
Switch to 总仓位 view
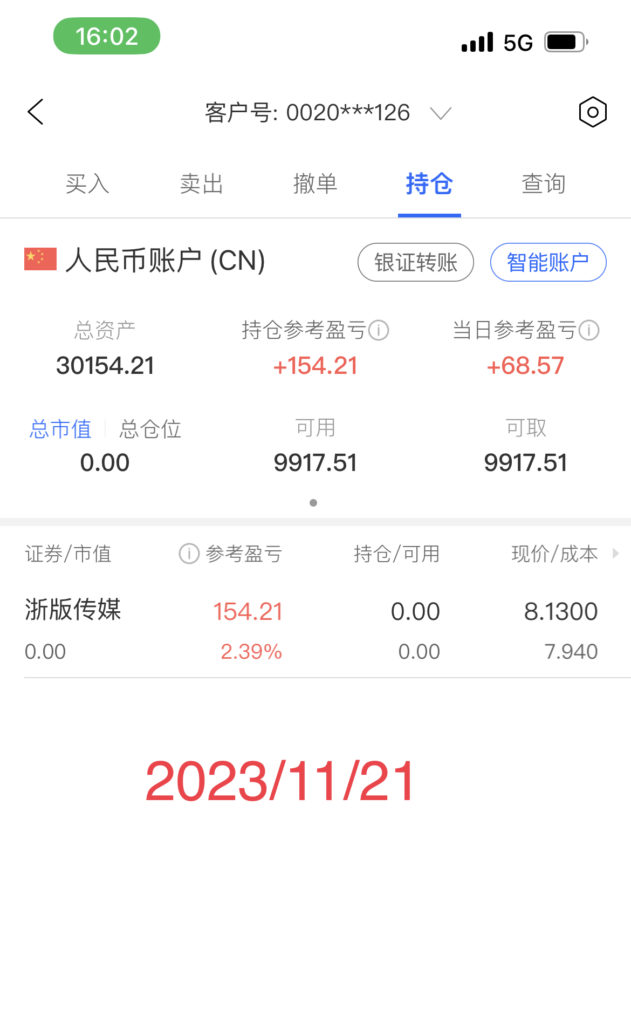[x=150, y=429]
